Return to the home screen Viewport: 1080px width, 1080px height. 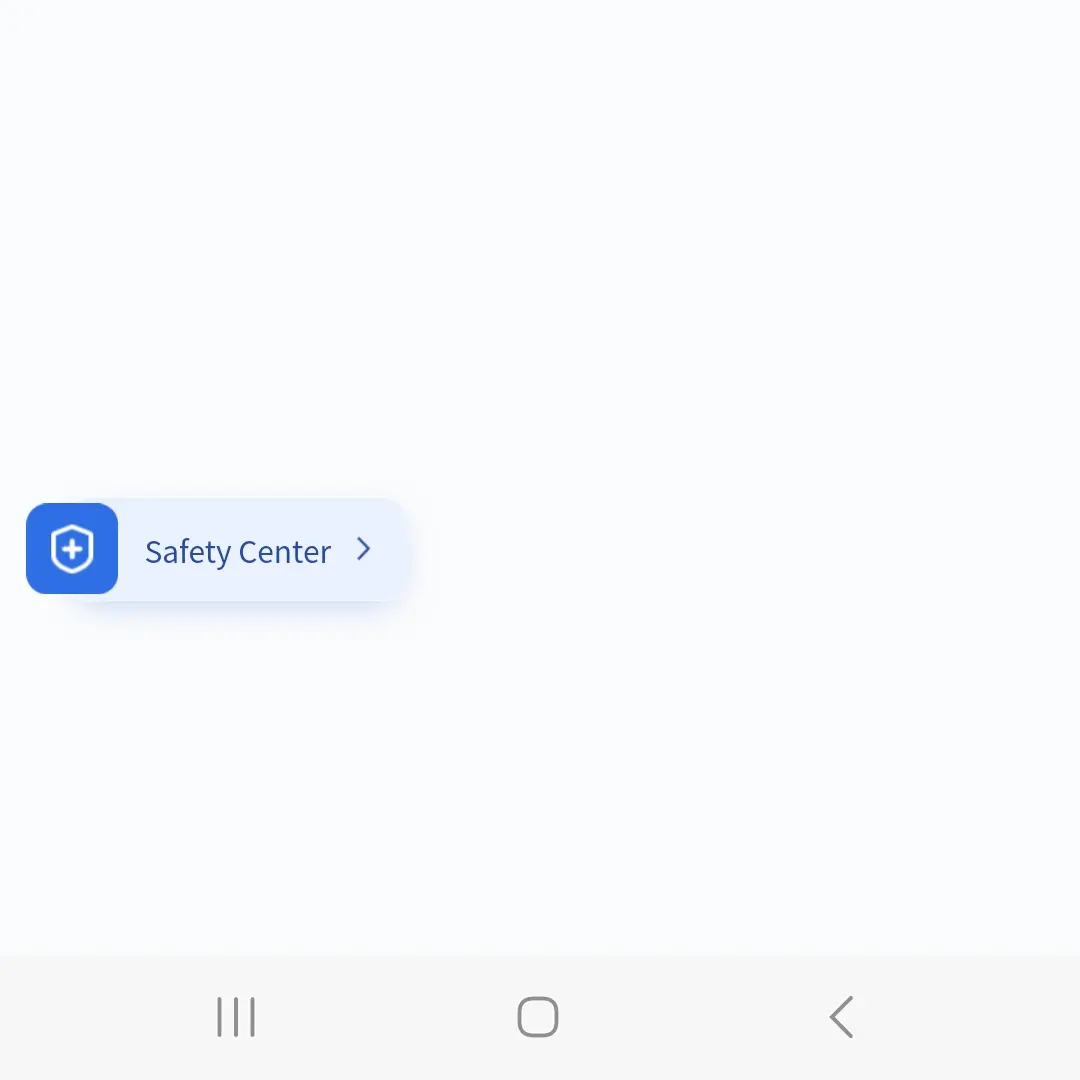[x=538, y=1017]
